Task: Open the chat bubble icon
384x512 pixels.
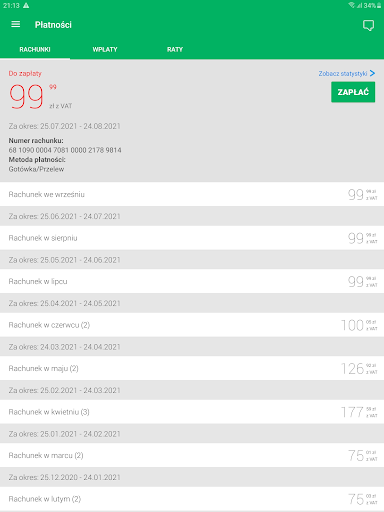Action: pos(368,25)
